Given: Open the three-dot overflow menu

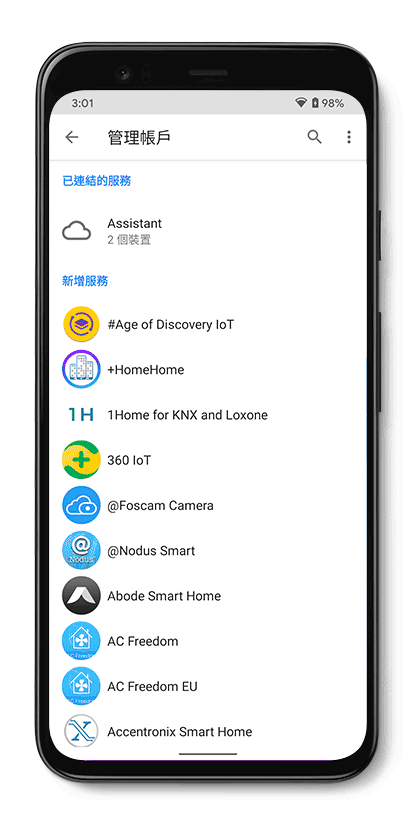Looking at the screenshot, I should 348,137.
